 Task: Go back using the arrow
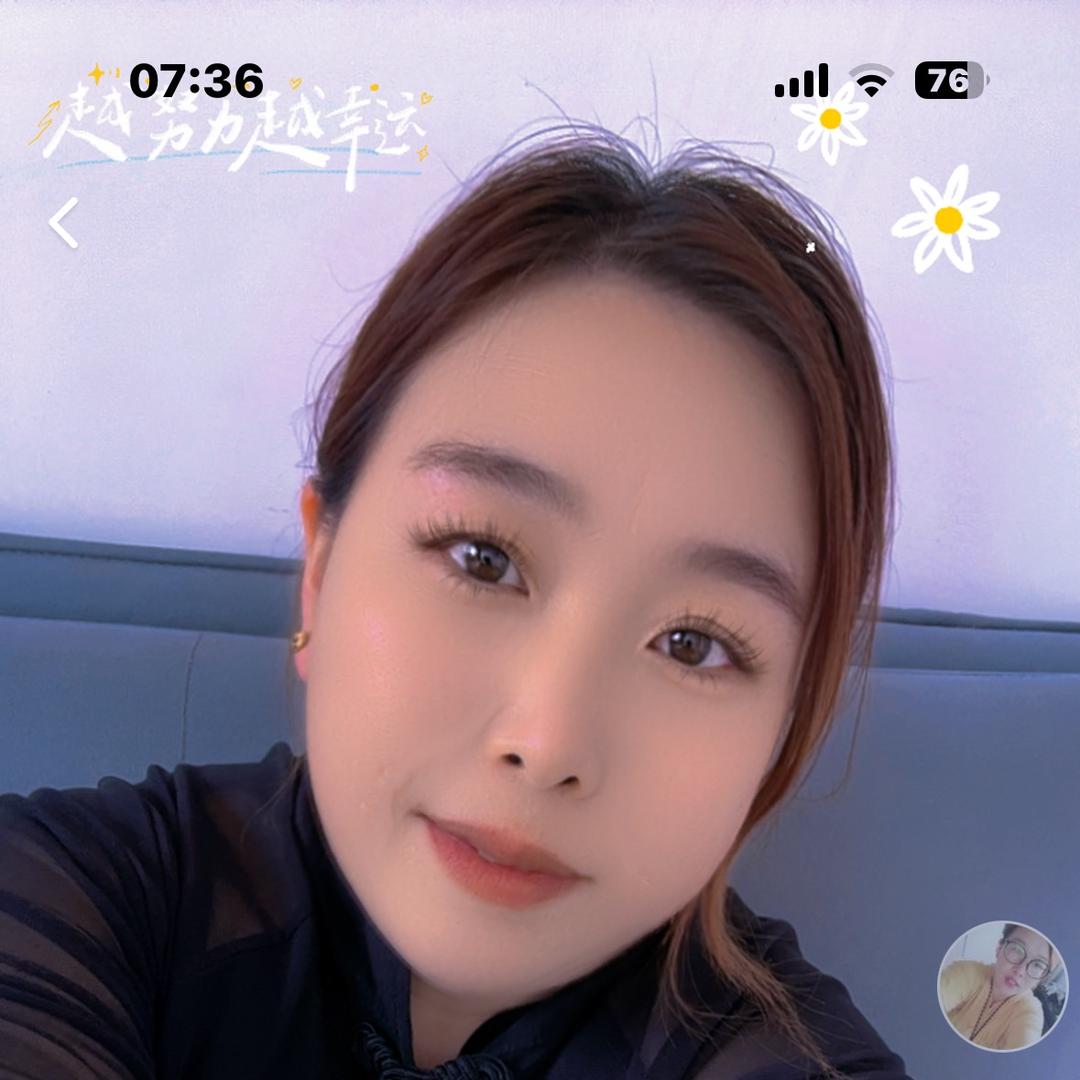click(x=64, y=223)
